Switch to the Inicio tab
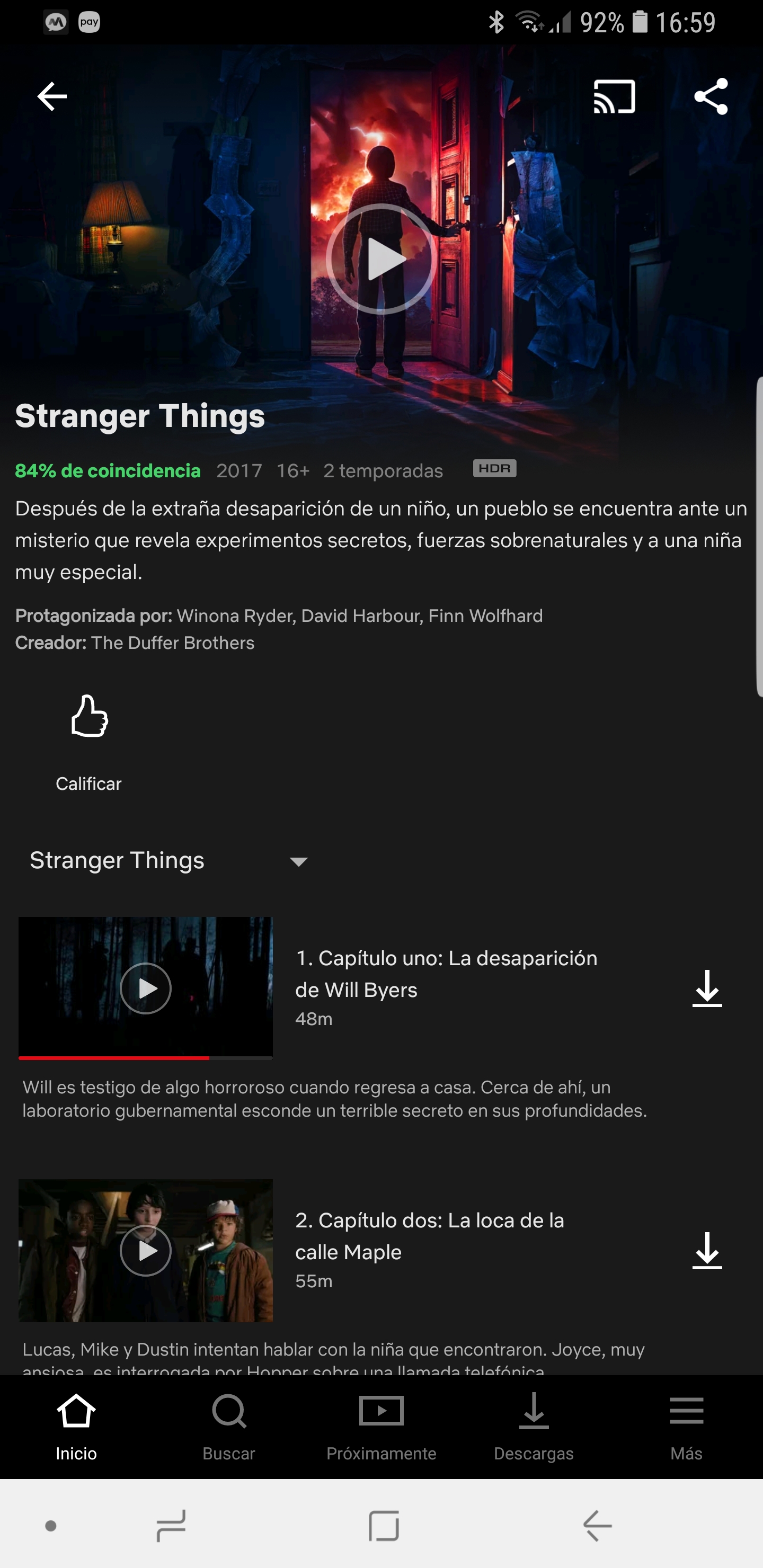This screenshot has height=1568, width=763. (x=76, y=1426)
